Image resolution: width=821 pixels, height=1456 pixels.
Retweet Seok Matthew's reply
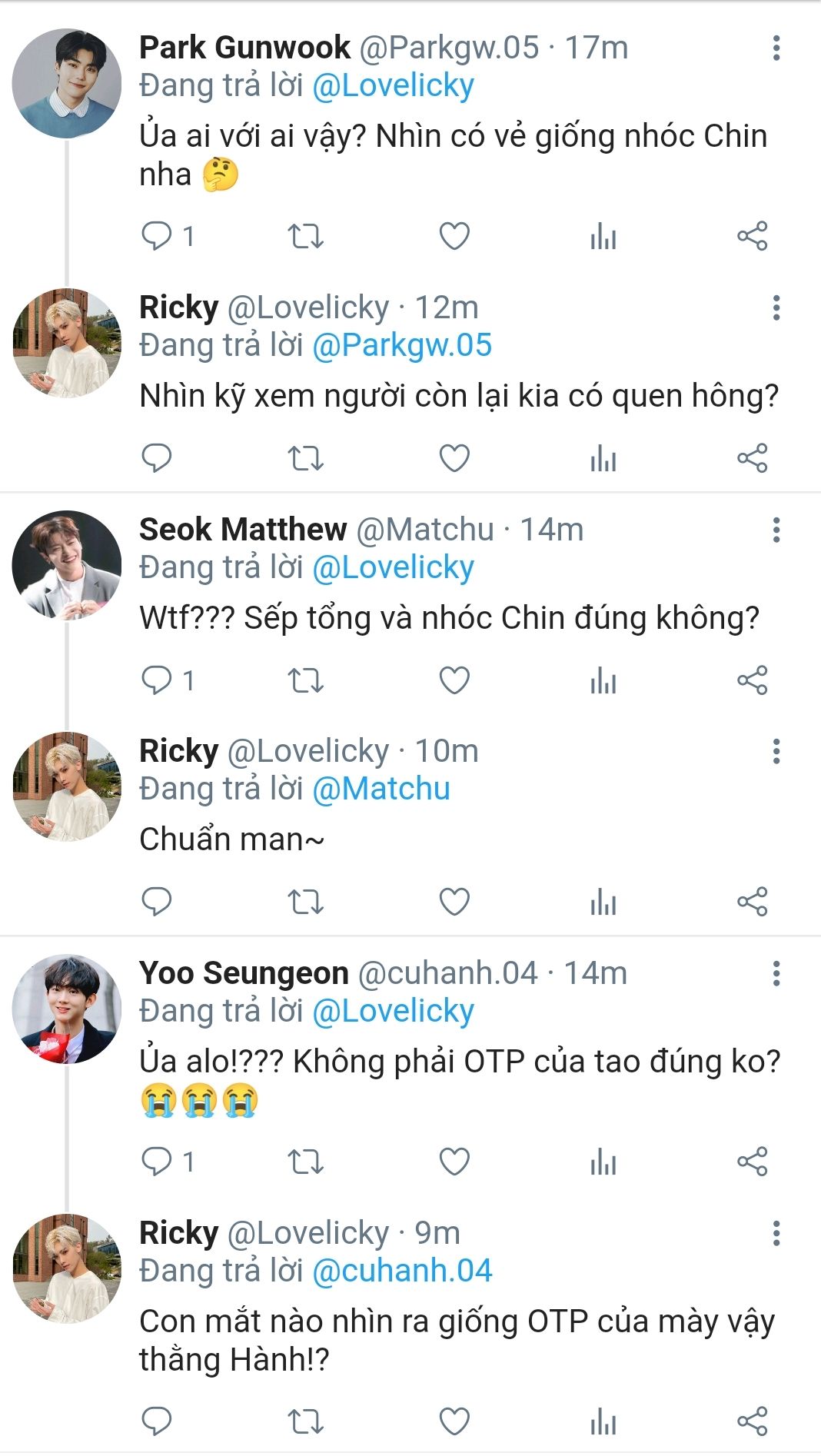click(x=305, y=680)
